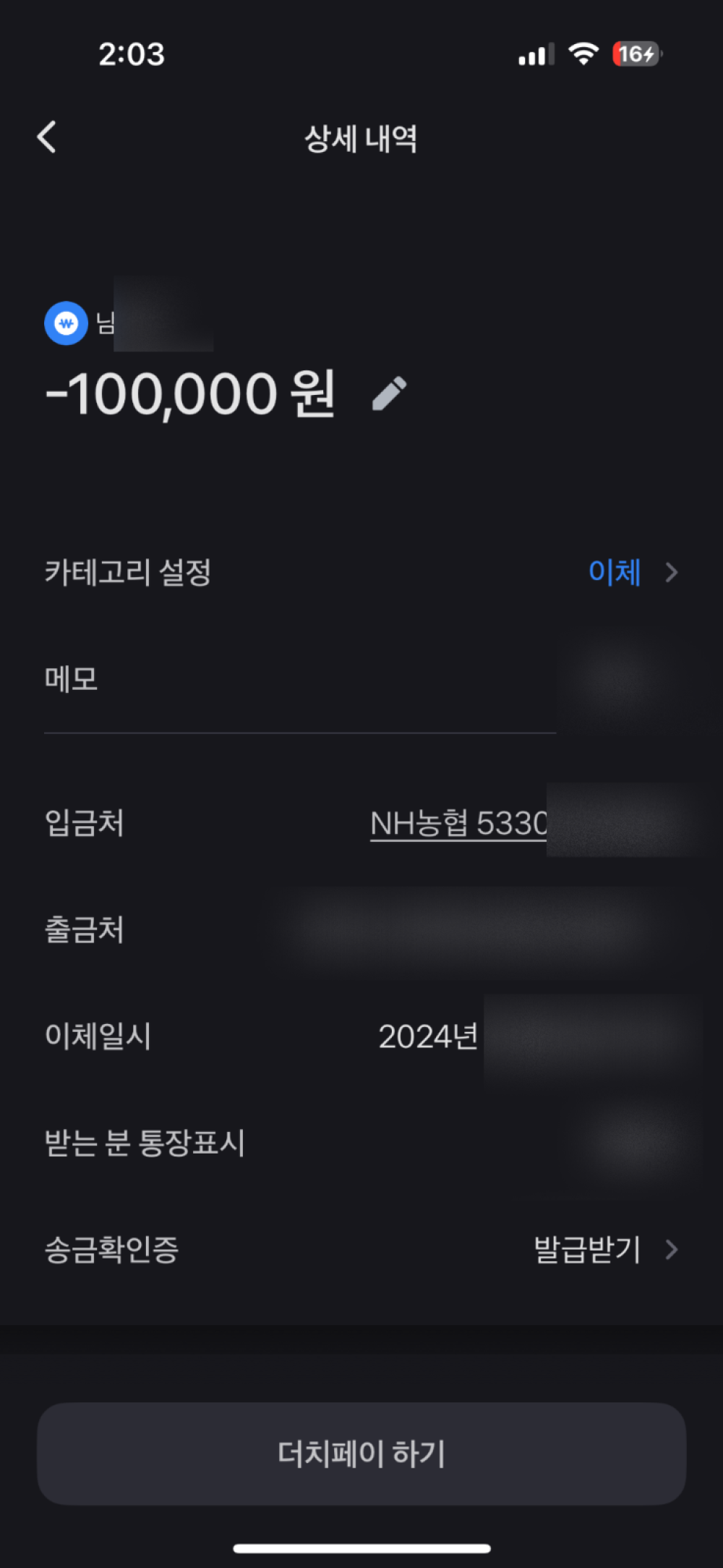Go back from 상세 내역 screen
The width and height of the screenshot is (723, 1568).
tap(48, 137)
